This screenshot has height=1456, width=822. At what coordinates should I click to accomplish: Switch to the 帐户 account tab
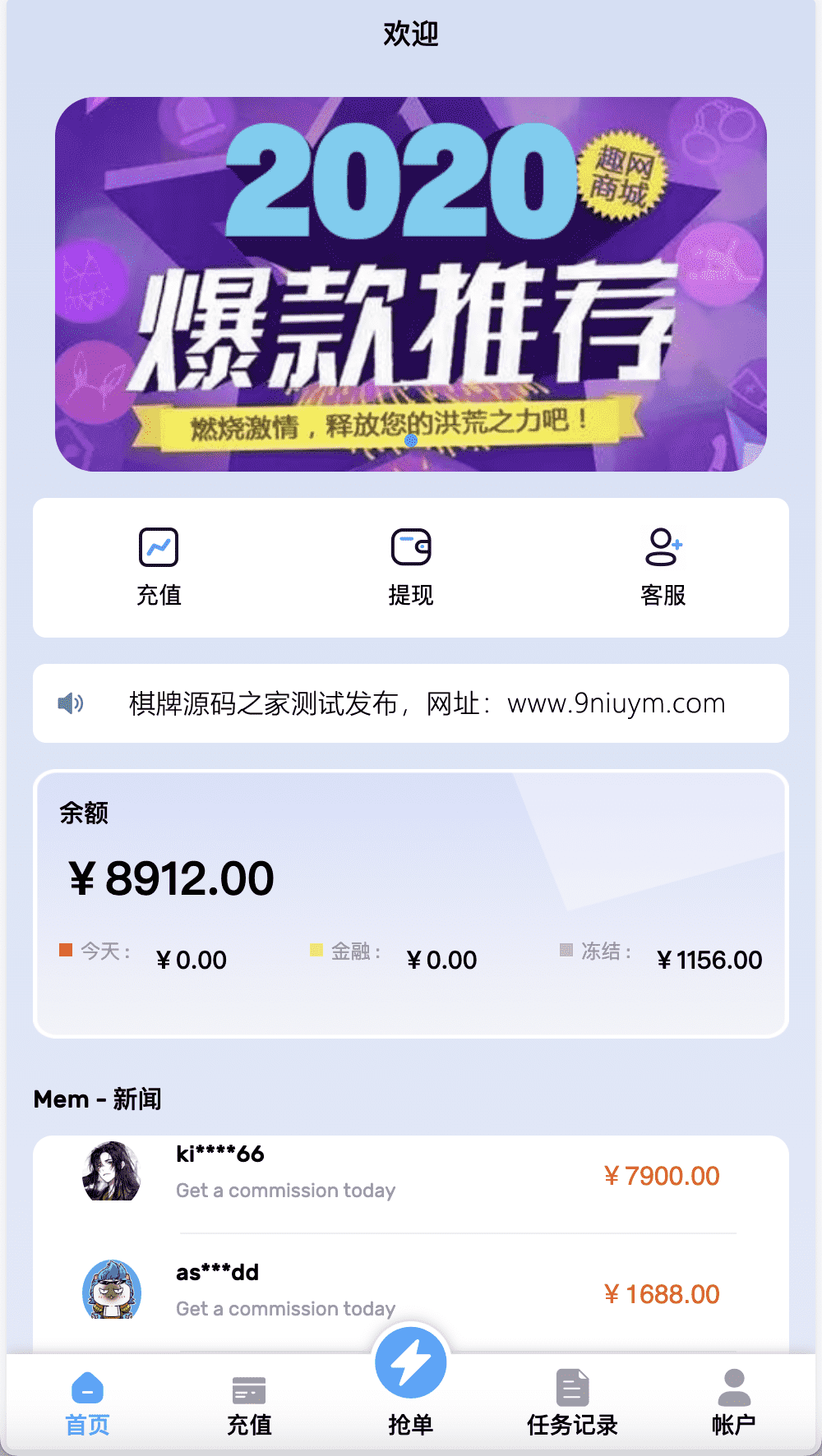[734, 1404]
